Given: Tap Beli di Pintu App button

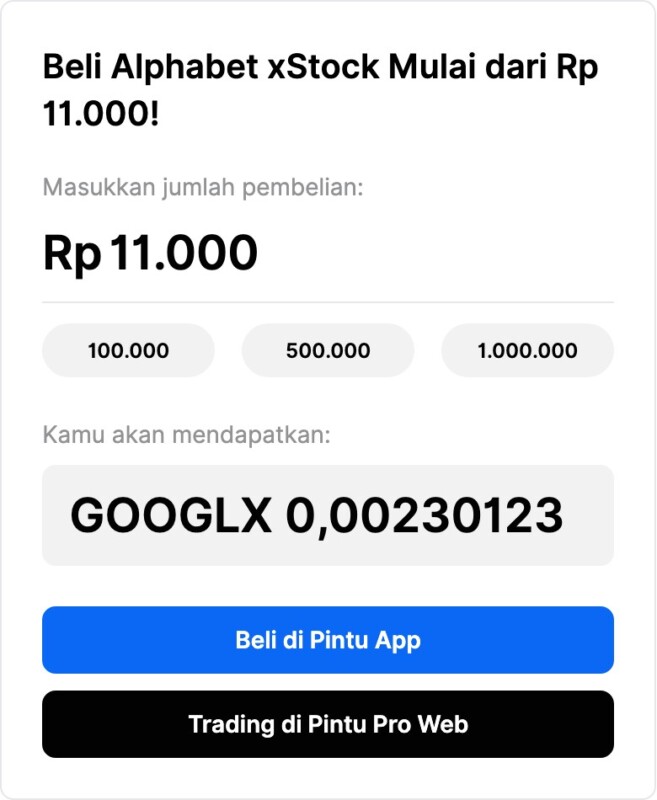Looking at the screenshot, I should point(328,640).
